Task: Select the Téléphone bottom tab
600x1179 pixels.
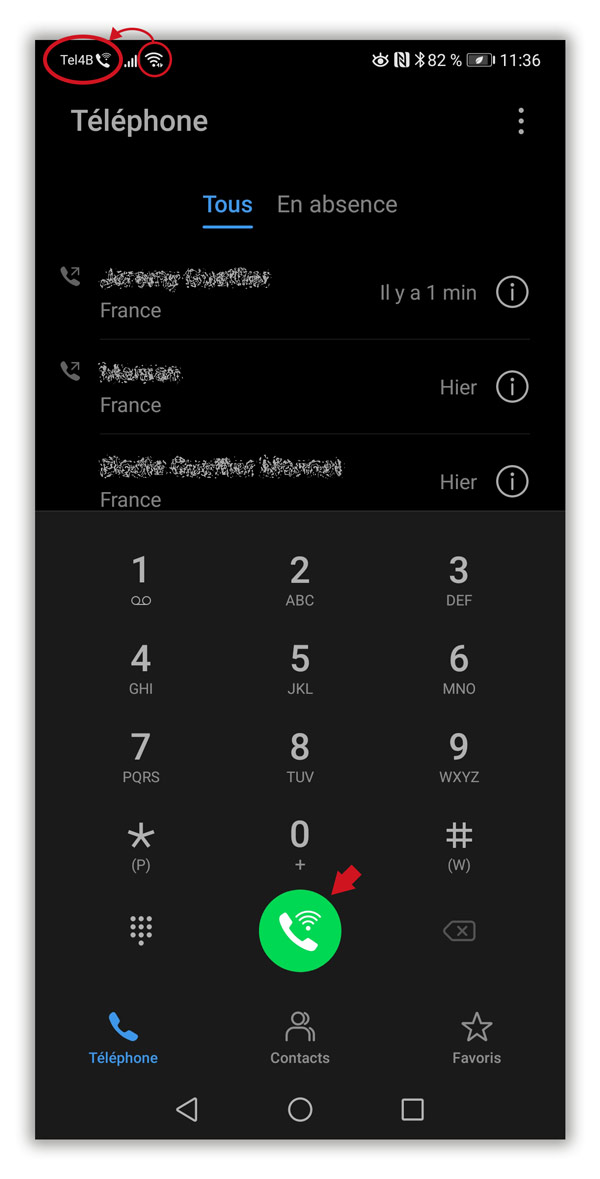Action: (123, 1037)
